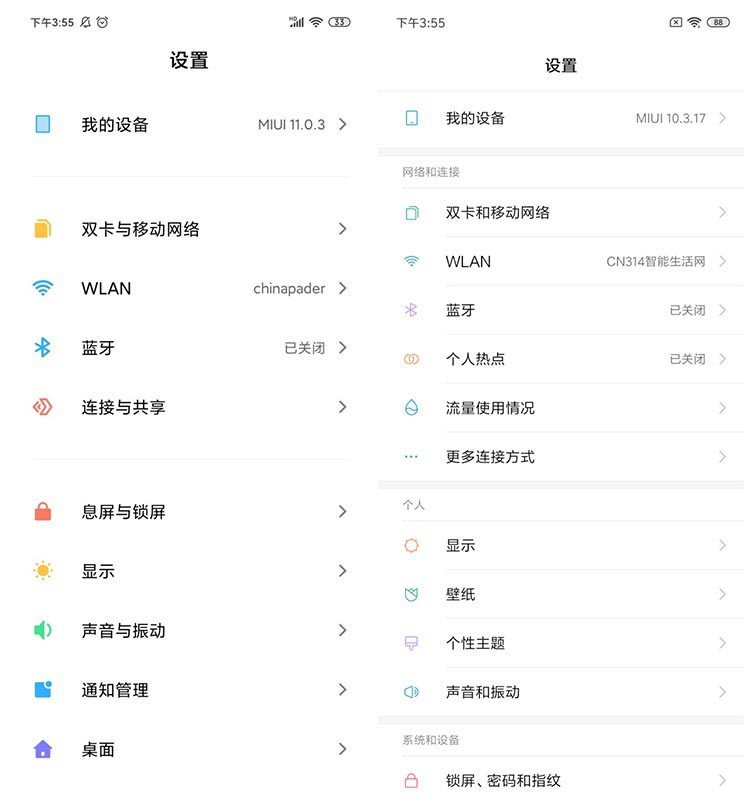Click the 息屏与锁屏 lock icon
Viewport: 750px width, 806px height.
coord(41,511)
